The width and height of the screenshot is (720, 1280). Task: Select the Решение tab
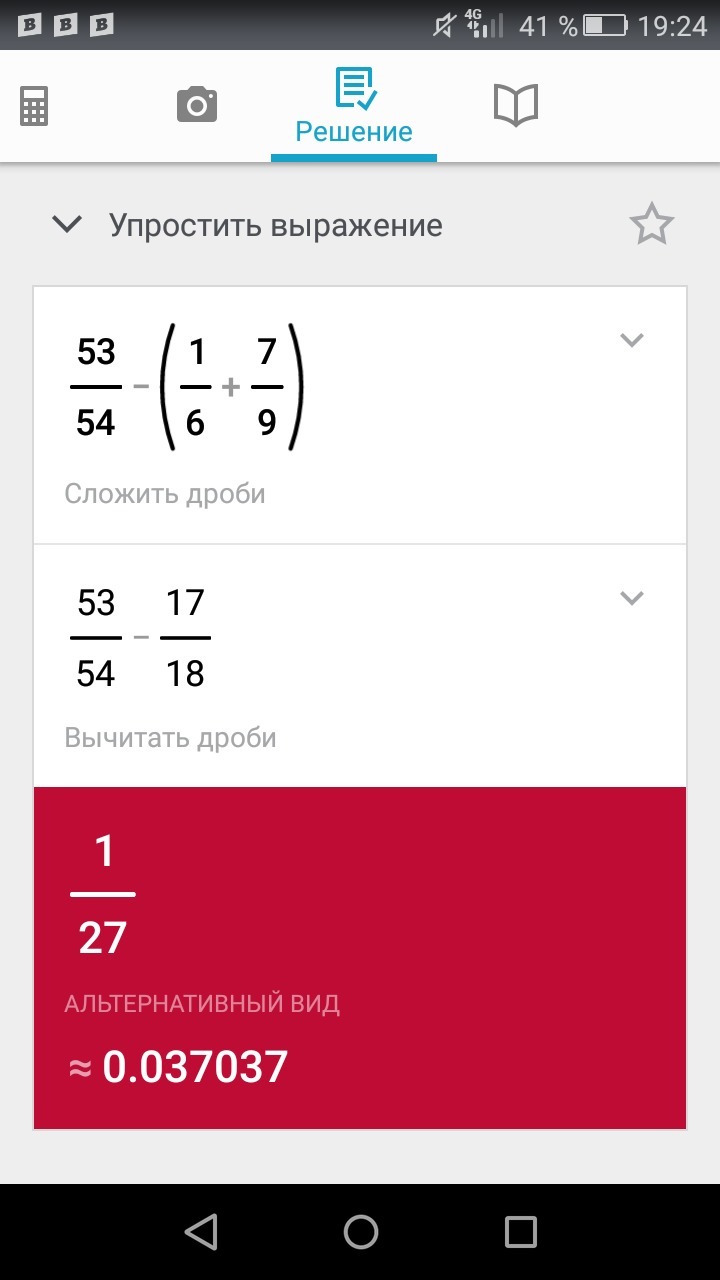pos(354,107)
